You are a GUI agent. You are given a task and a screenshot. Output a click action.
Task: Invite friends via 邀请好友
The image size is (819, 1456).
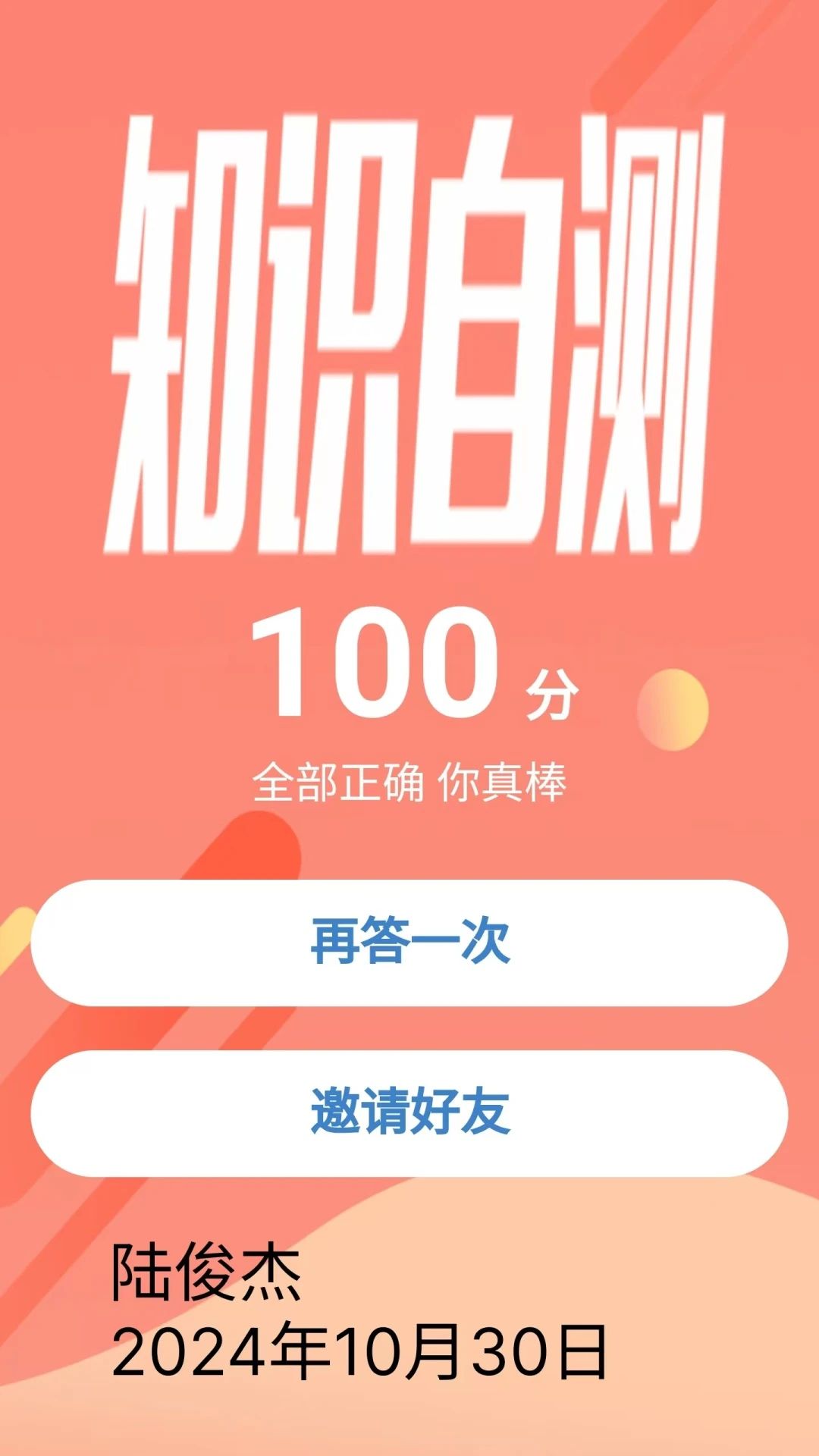[409, 1112]
